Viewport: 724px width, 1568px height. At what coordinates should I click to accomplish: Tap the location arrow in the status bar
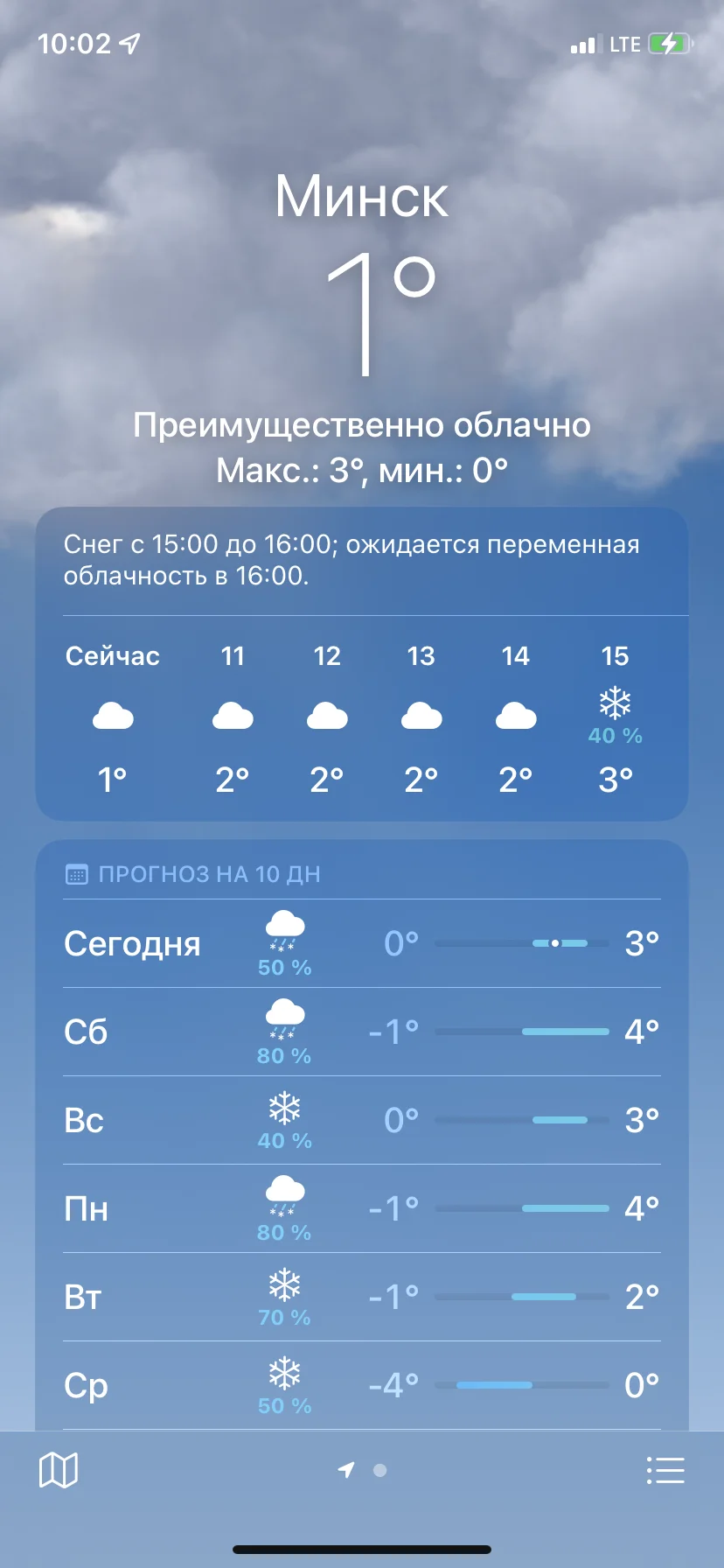tap(128, 44)
